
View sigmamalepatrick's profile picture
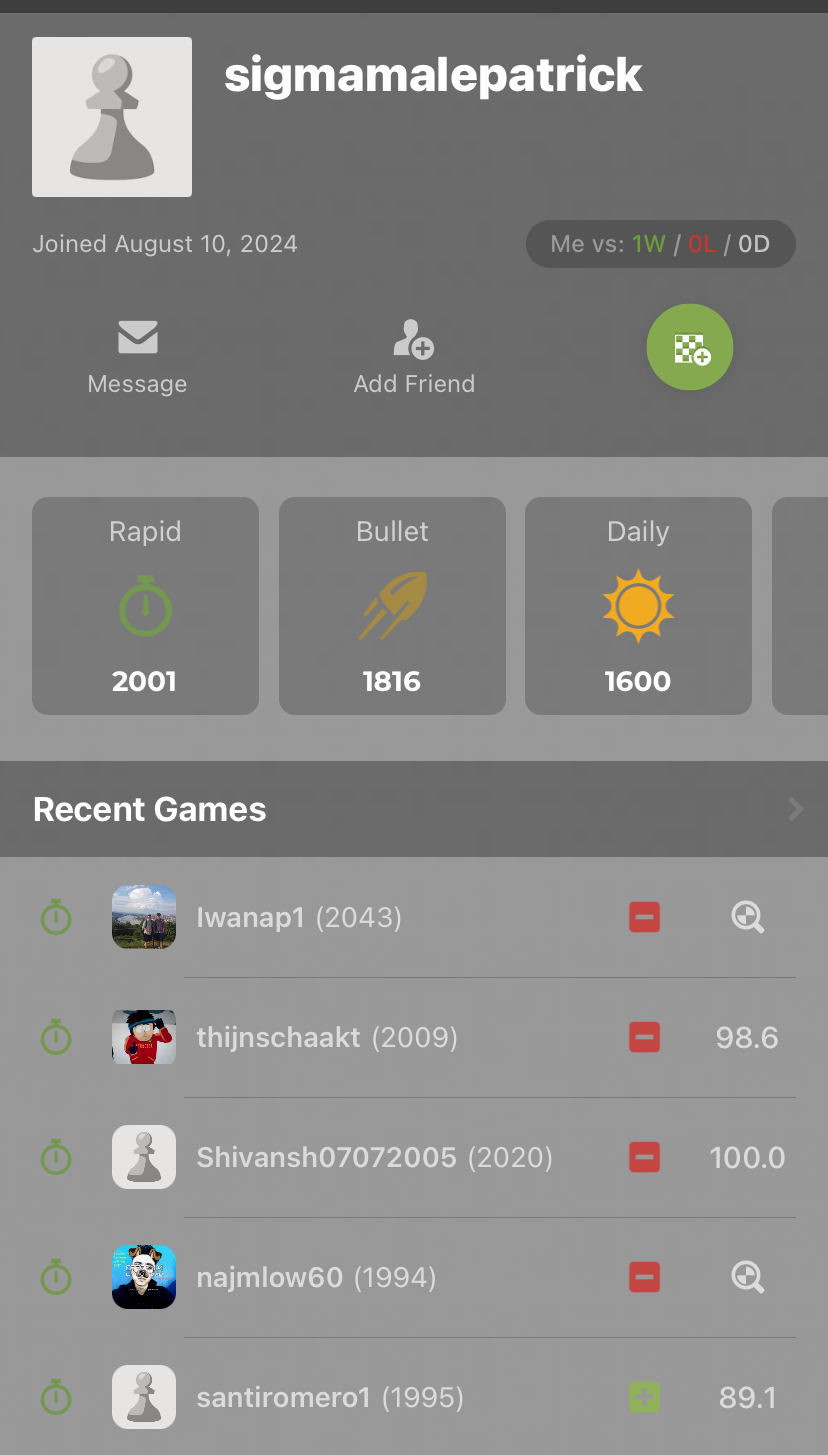112,117
